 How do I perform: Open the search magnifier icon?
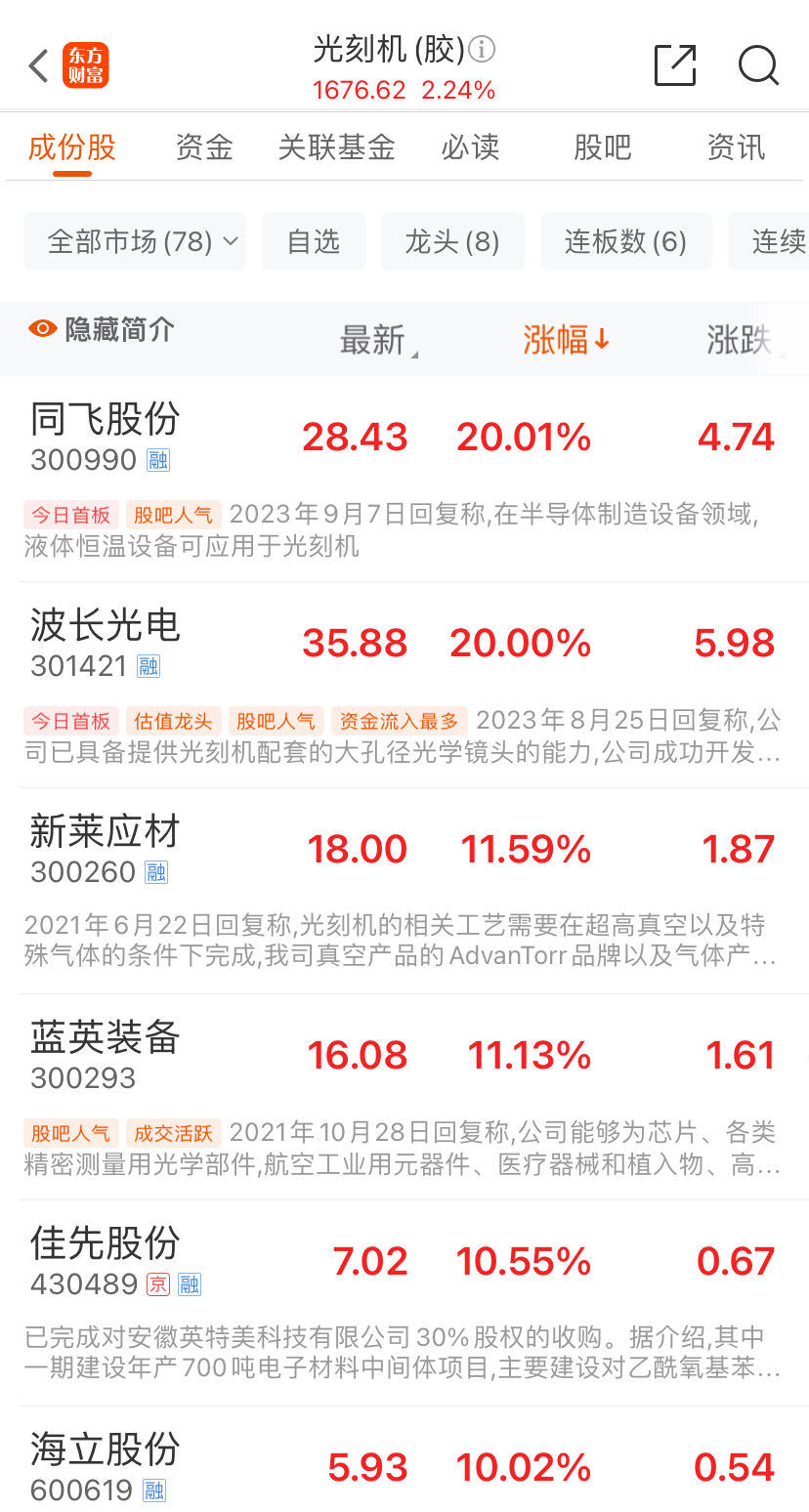(758, 65)
